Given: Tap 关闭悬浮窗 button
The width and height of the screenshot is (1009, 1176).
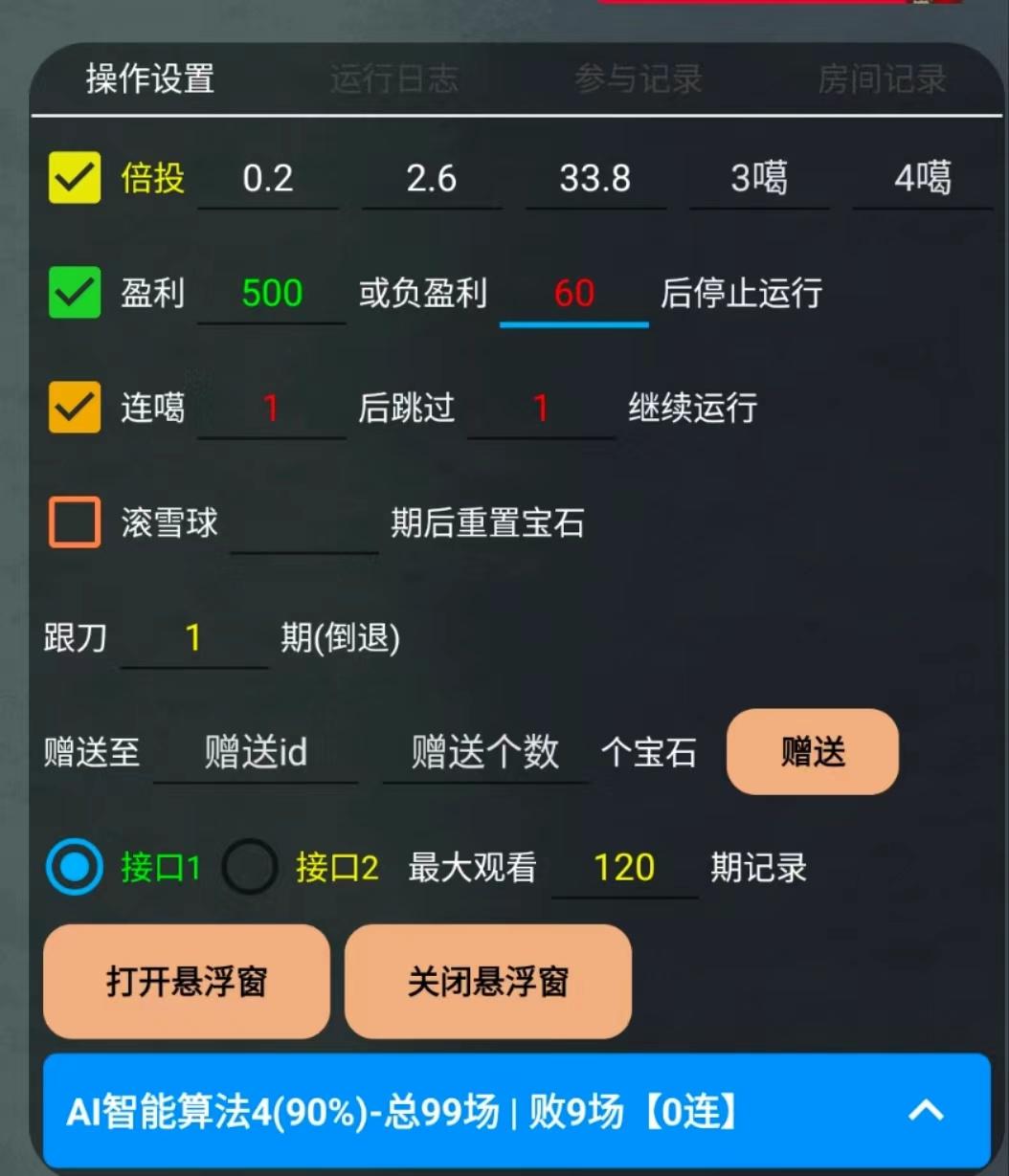Looking at the screenshot, I should click(x=488, y=982).
